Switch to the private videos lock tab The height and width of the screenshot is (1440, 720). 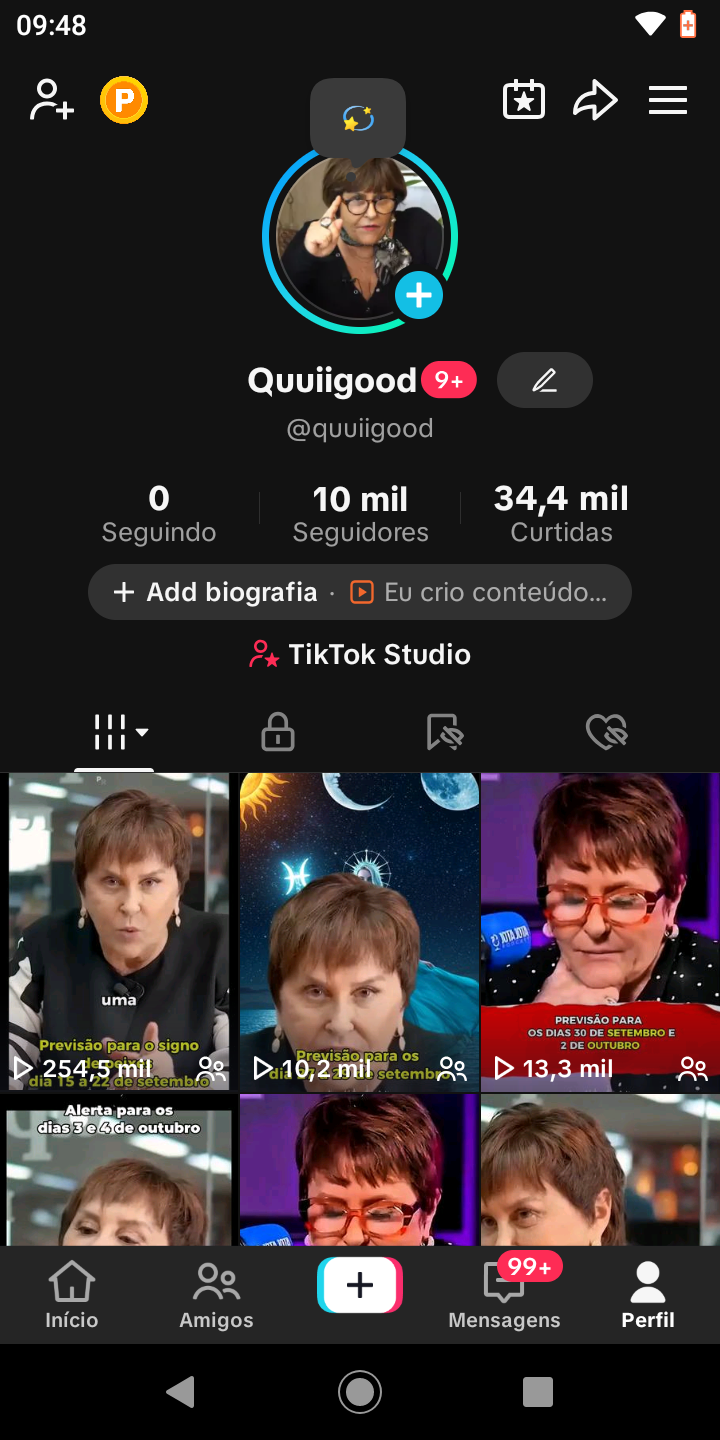click(x=277, y=733)
